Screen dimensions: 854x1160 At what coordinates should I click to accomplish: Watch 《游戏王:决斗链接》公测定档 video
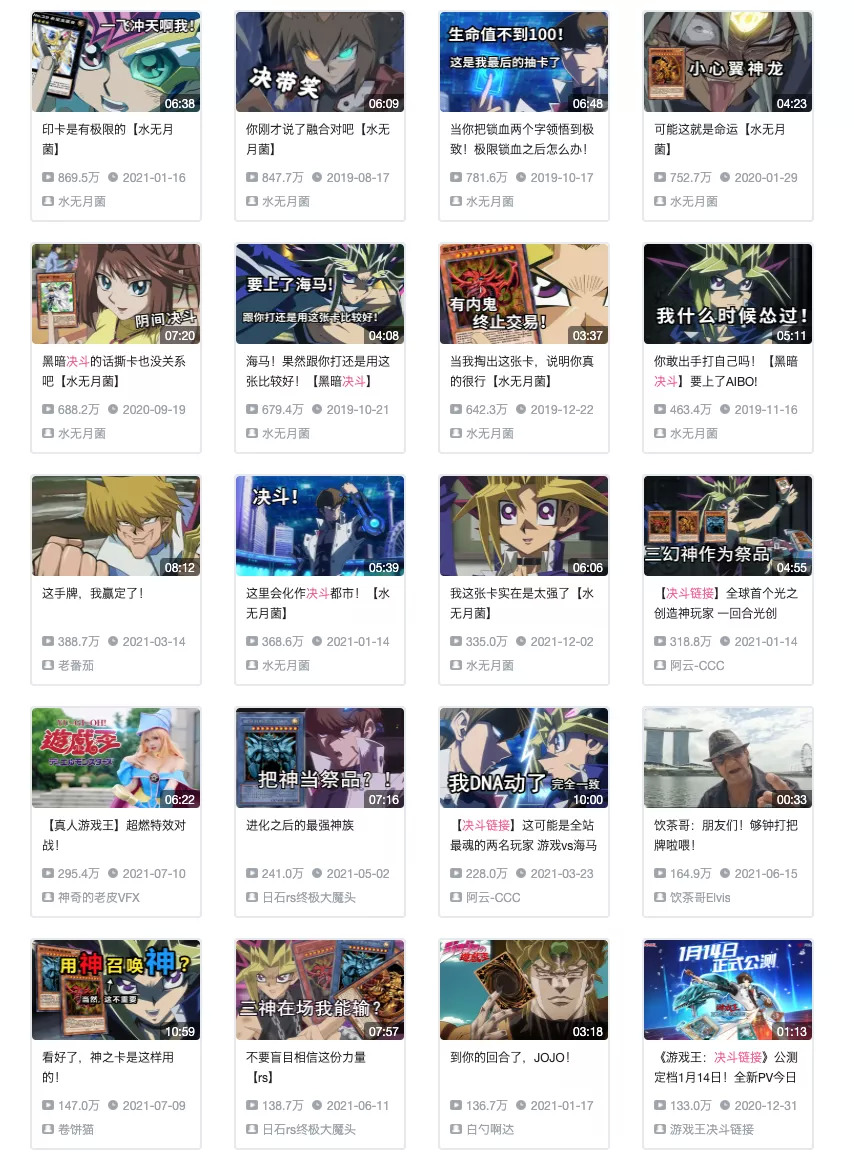pos(726,1068)
